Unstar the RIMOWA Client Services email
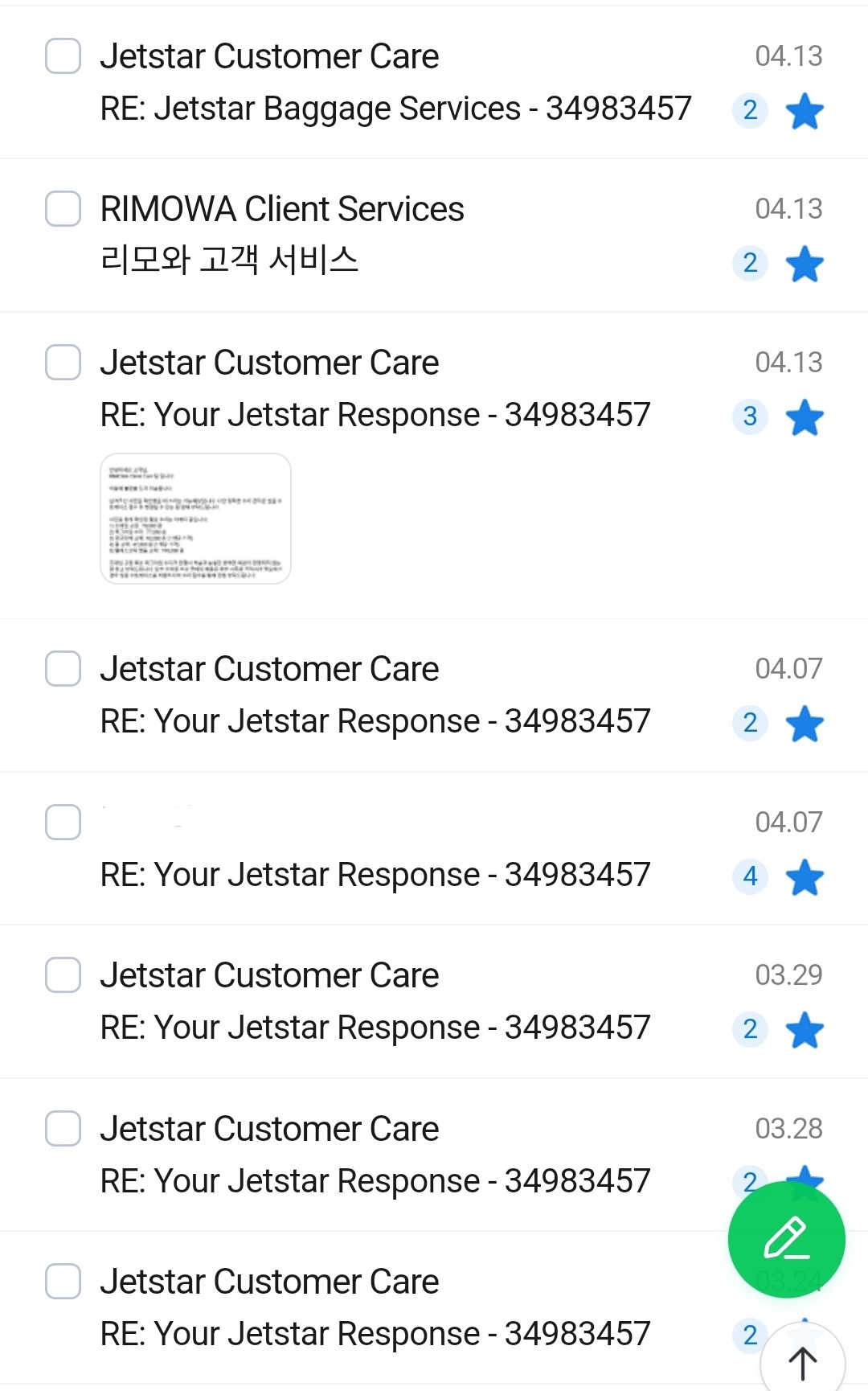868x1391 pixels. click(805, 264)
